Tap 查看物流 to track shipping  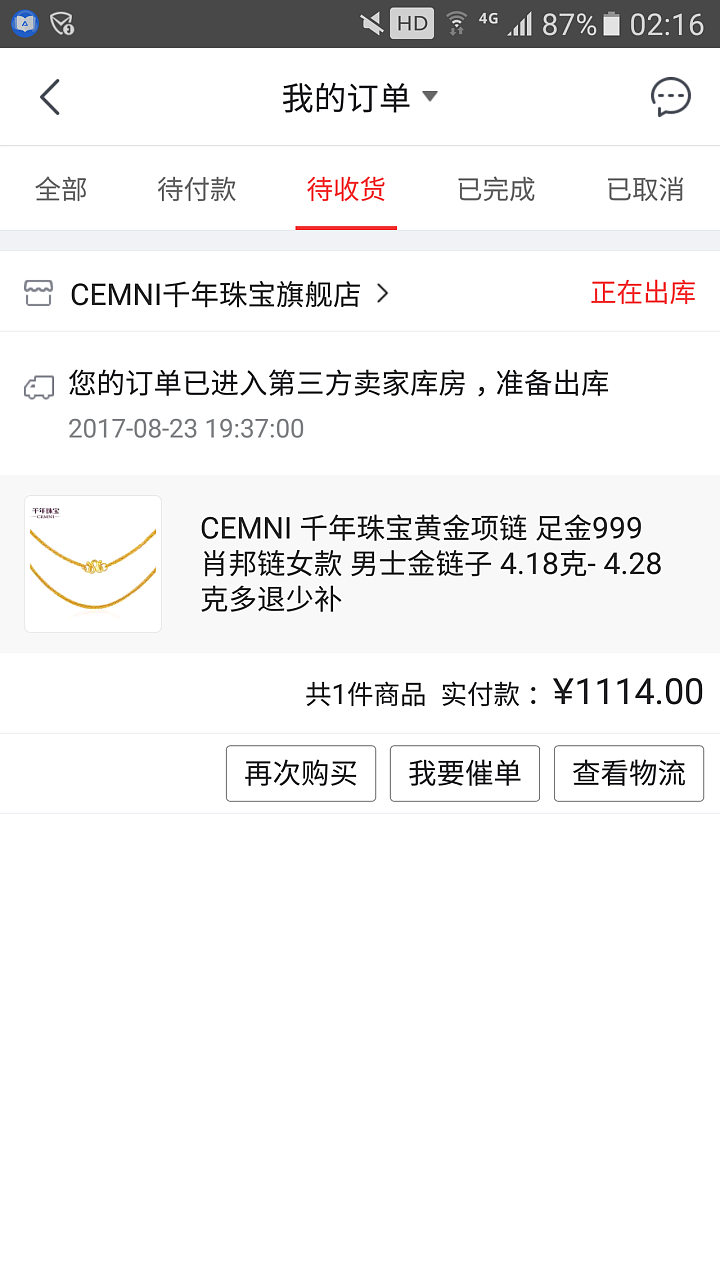point(629,773)
